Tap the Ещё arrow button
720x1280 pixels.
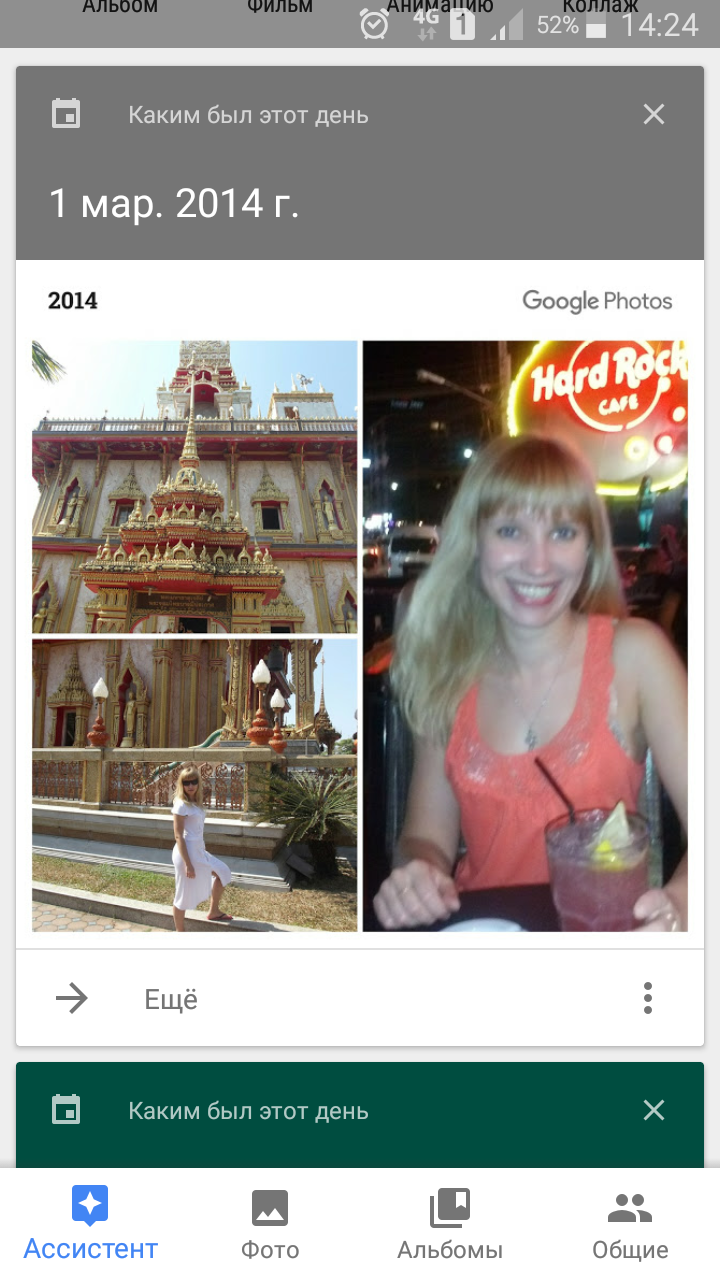tap(72, 998)
